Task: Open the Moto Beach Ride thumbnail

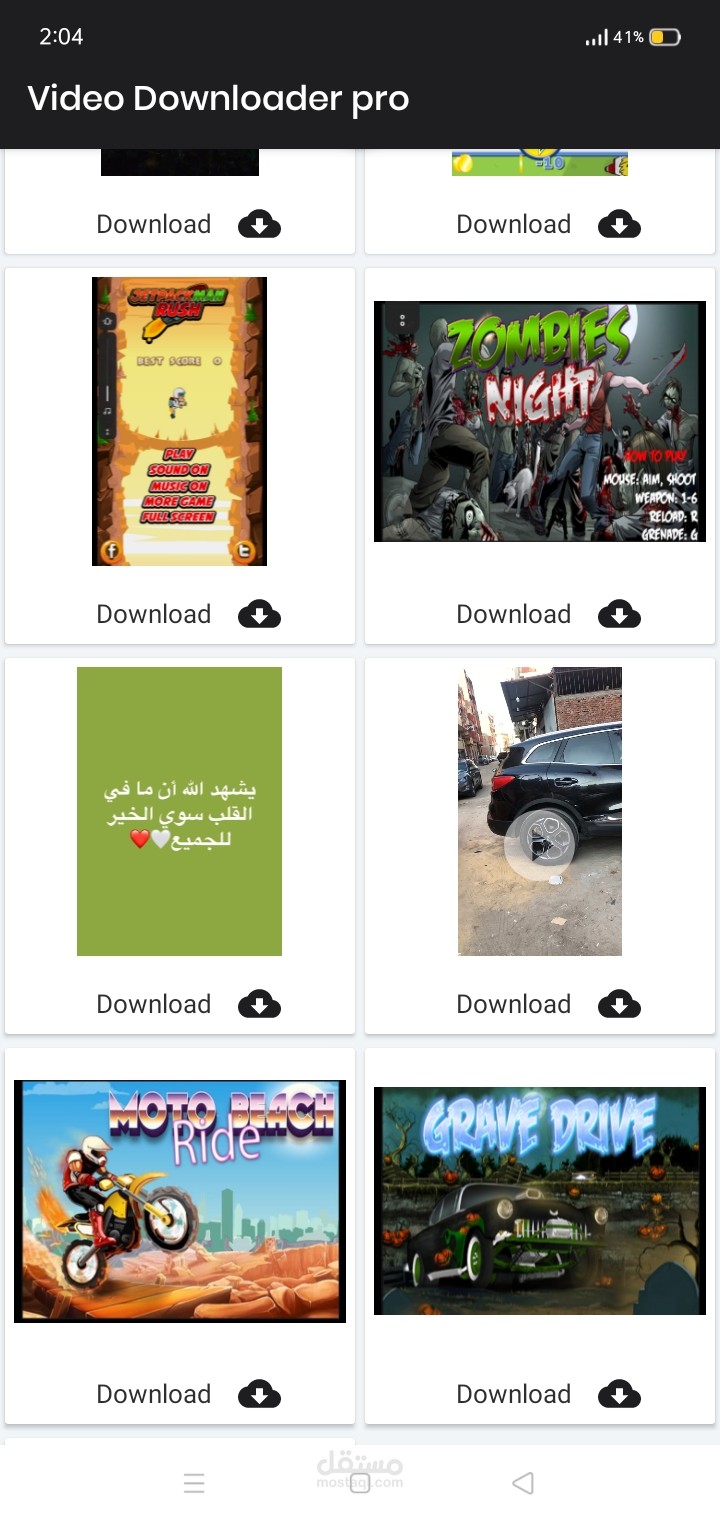Action: 180,1201
